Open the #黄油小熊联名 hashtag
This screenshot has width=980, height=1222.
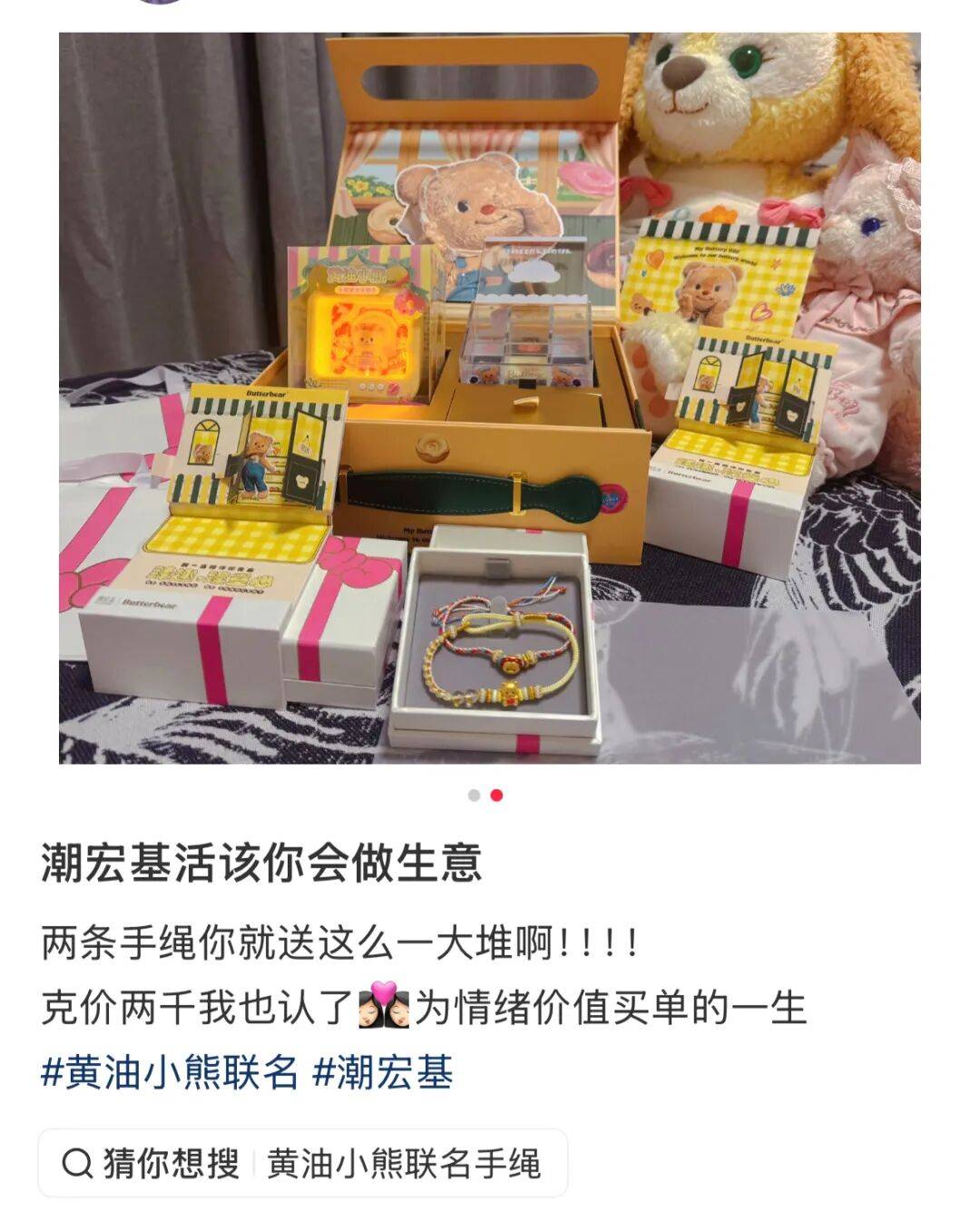(170, 1073)
